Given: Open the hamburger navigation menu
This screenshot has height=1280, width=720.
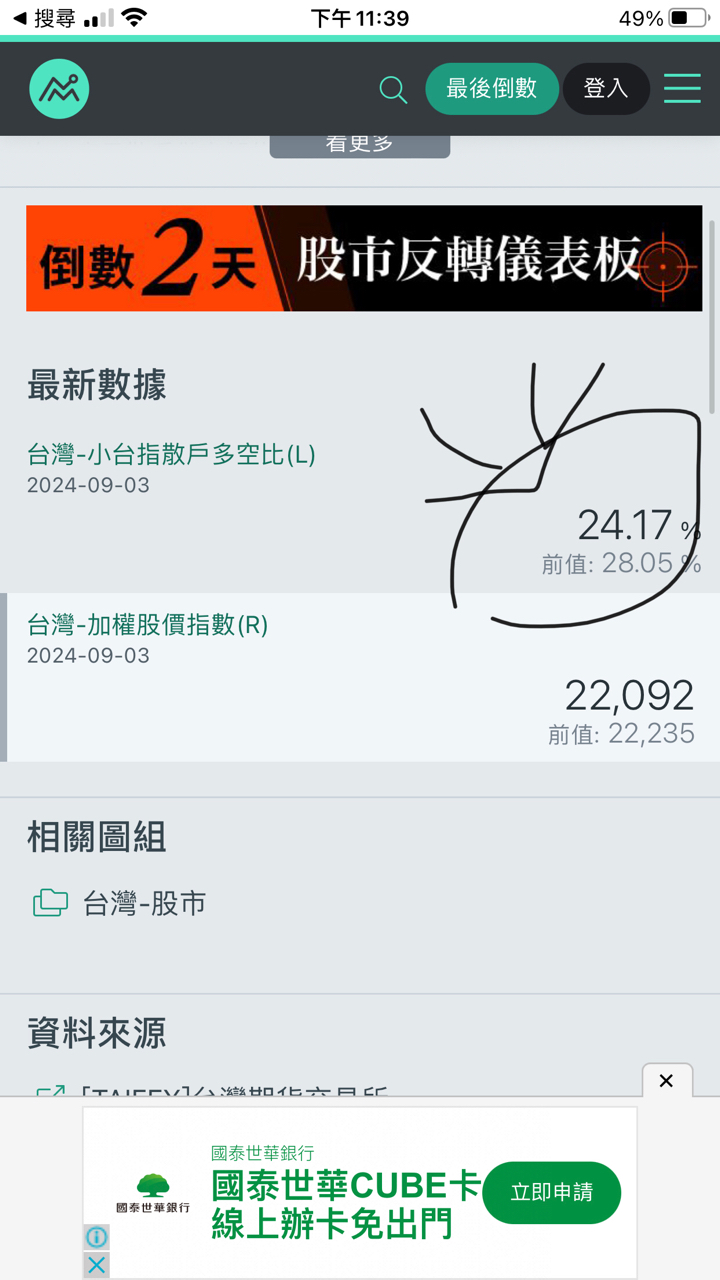Looking at the screenshot, I should pyautogui.click(x=682, y=88).
